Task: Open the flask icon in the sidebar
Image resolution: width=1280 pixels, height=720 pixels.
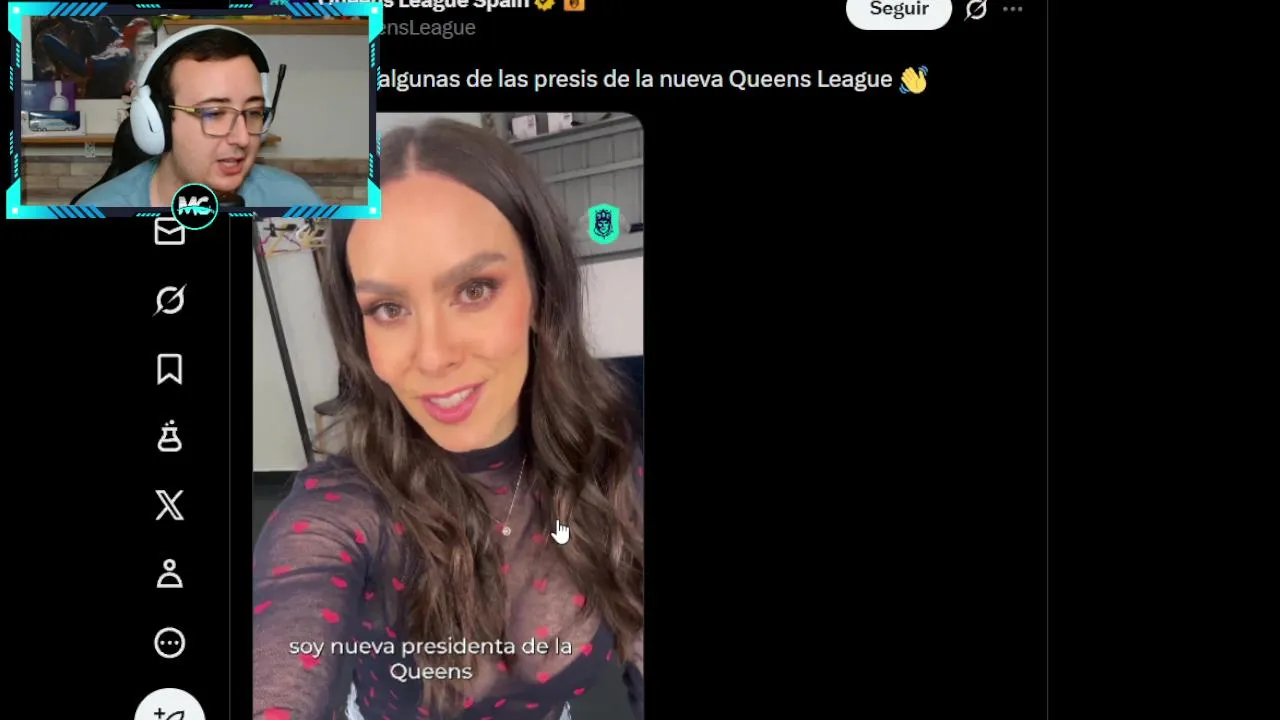Action: pos(170,437)
